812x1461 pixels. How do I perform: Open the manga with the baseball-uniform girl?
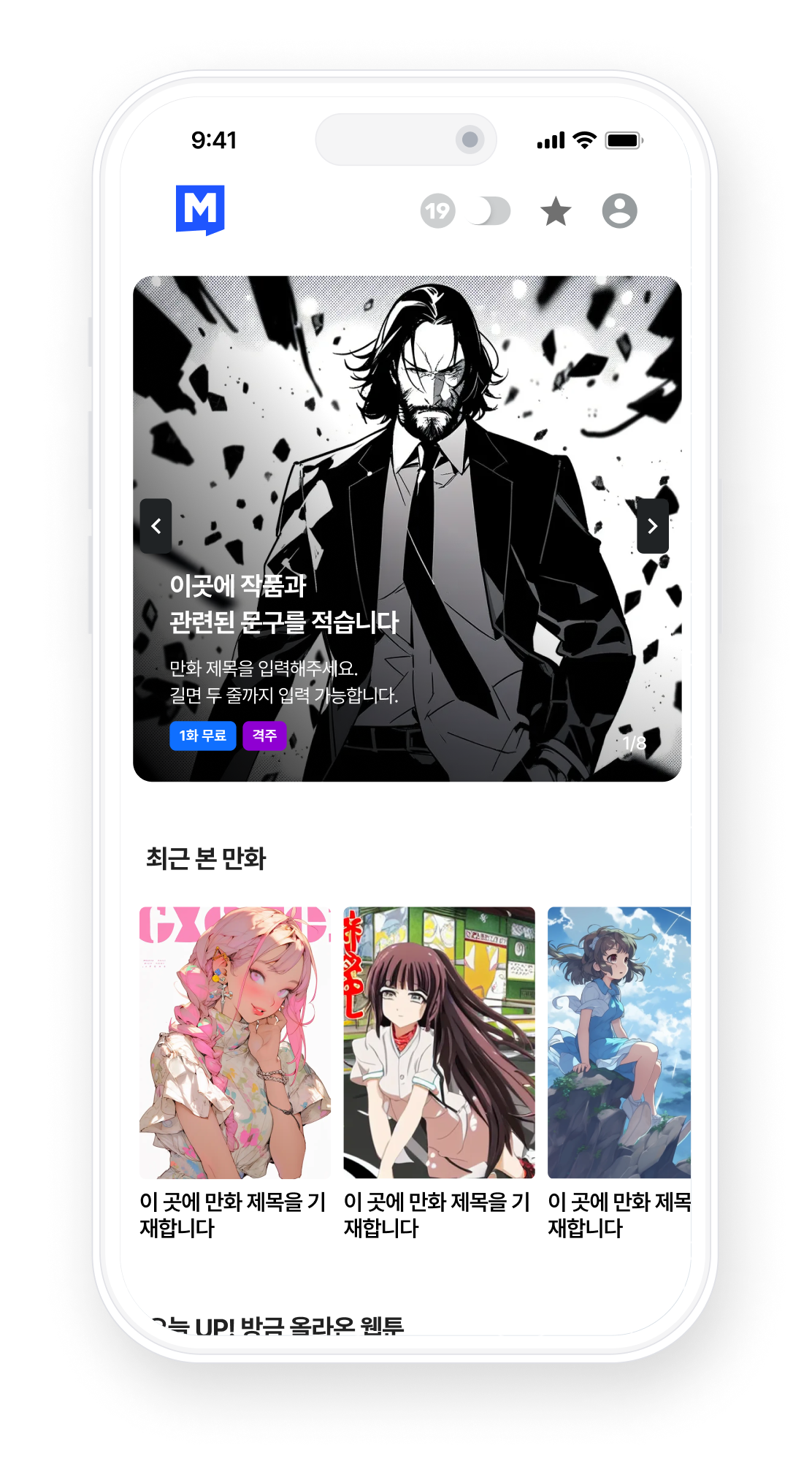pyautogui.click(x=439, y=1042)
